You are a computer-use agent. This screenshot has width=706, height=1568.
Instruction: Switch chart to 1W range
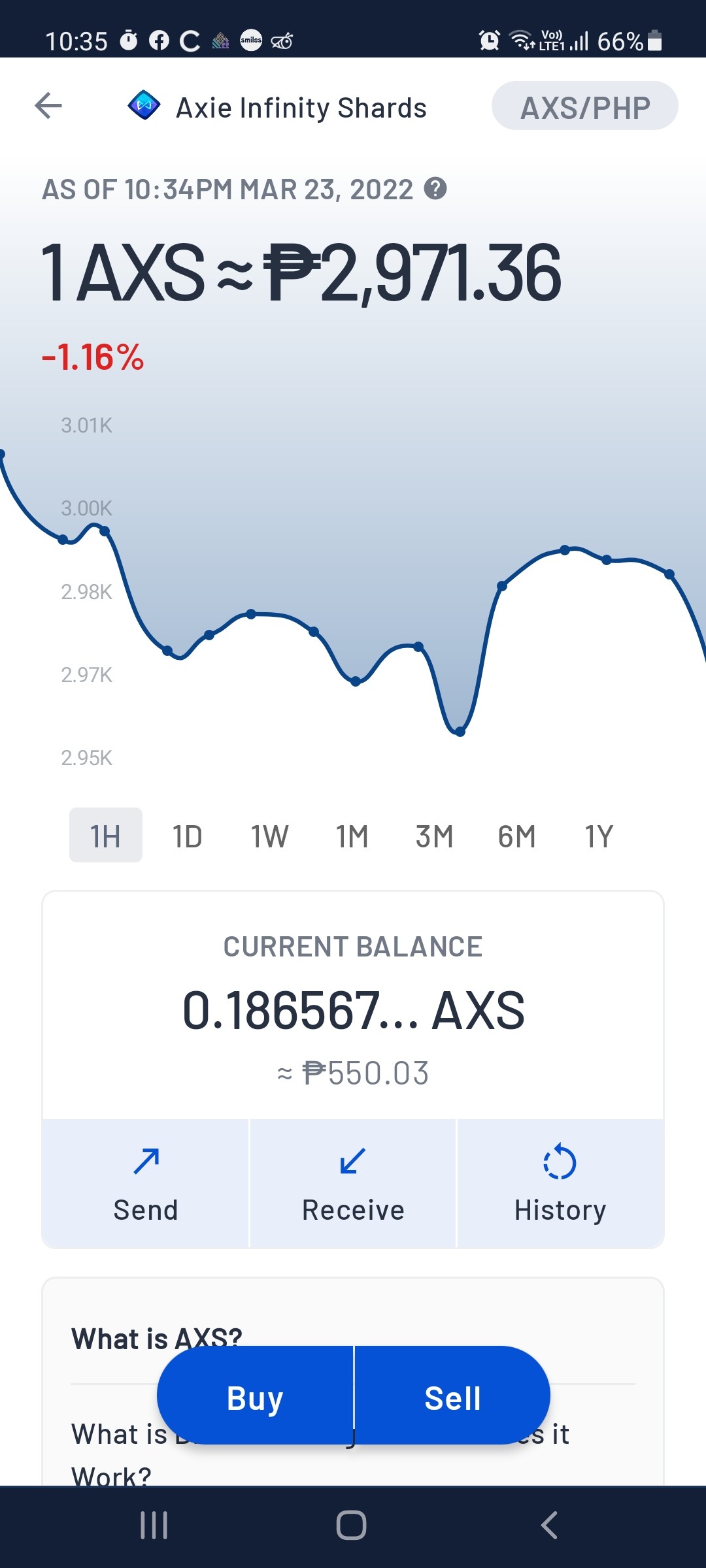pyautogui.click(x=270, y=836)
